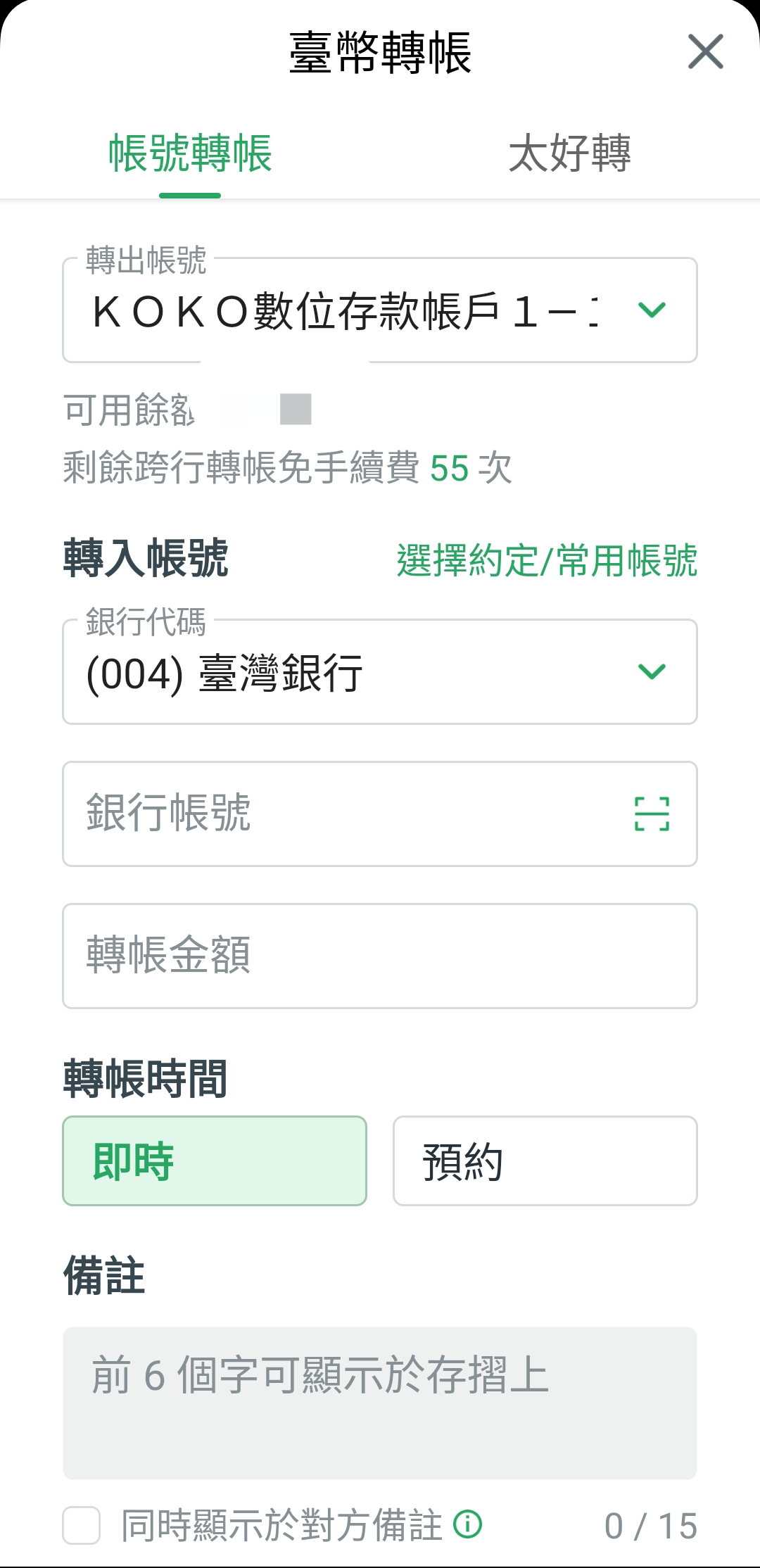Open 選擇約定/常用帳號 link
Screen dimensions: 760x1568
(x=547, y=560)
